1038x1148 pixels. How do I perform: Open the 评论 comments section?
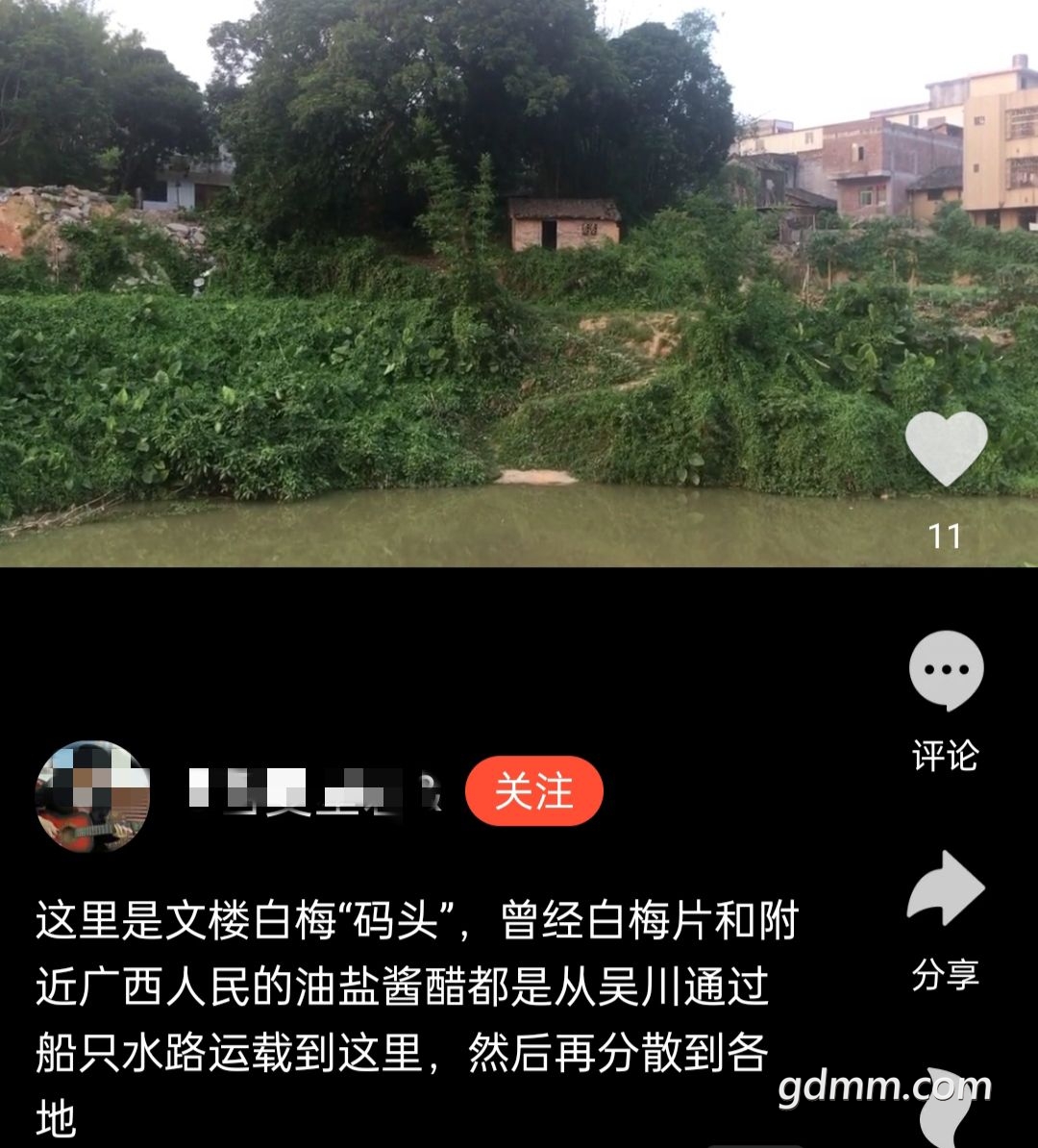[946, 672]
